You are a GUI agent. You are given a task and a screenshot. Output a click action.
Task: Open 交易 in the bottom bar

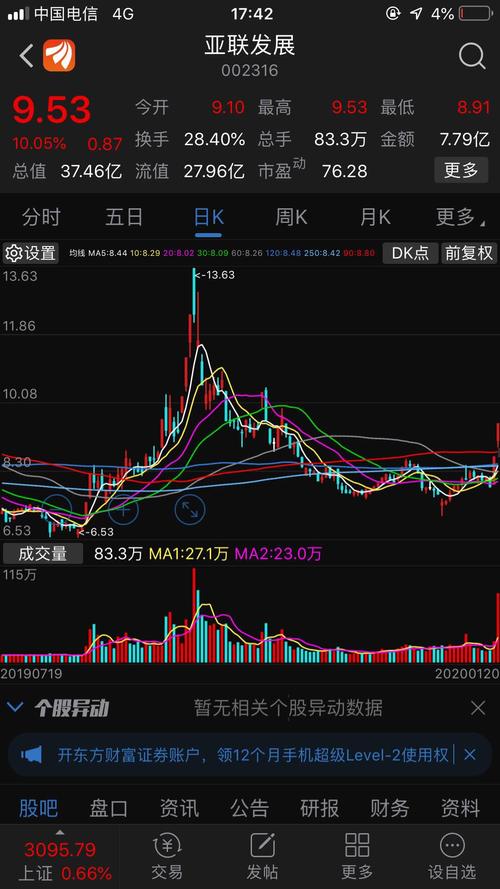(167, 856)
